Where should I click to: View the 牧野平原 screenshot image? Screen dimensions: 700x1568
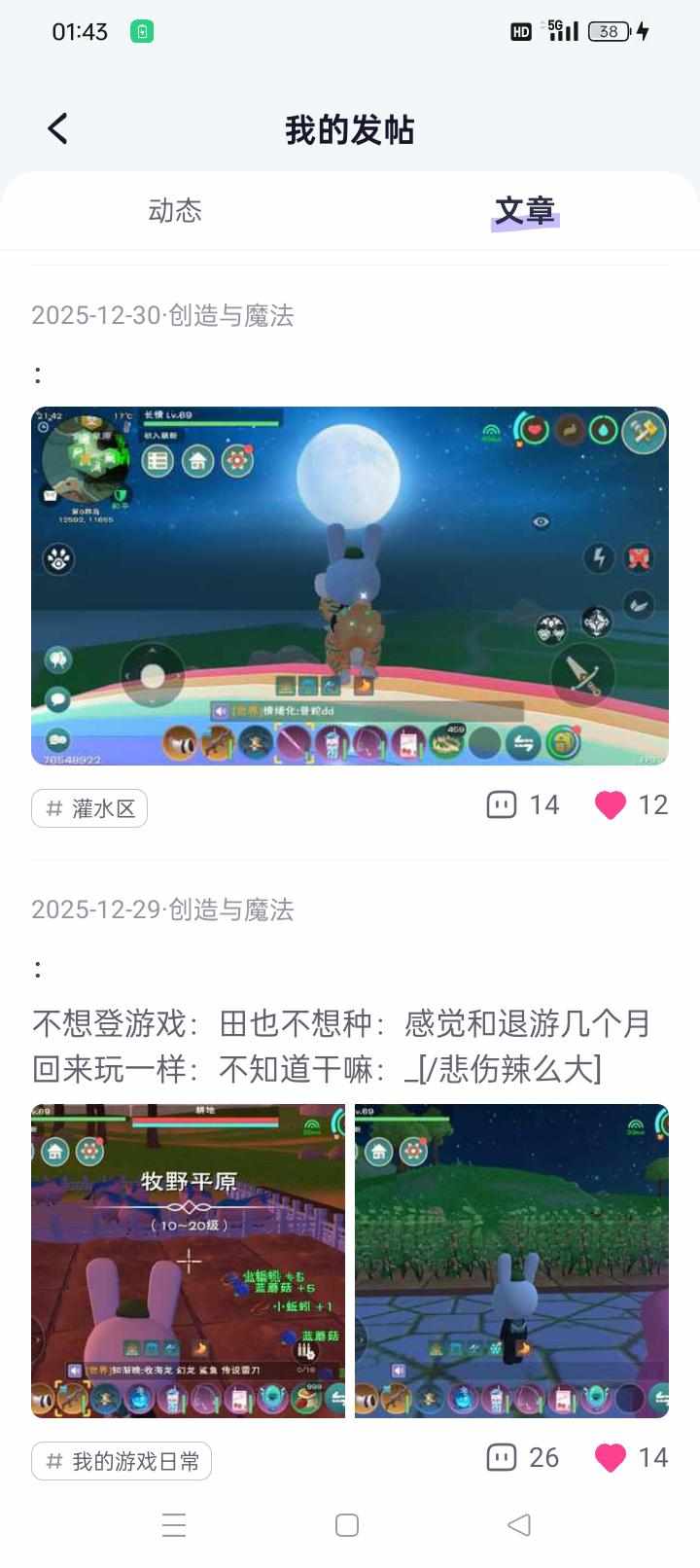[188, 1261]
